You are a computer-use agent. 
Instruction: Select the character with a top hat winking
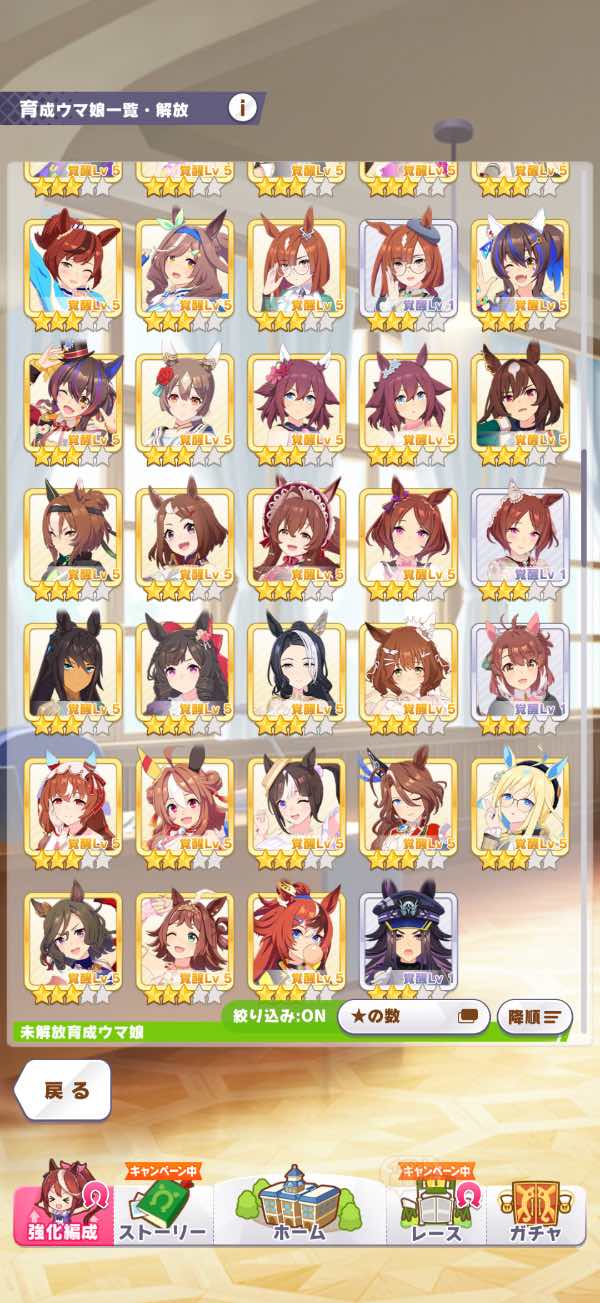[x=72, y=400]
